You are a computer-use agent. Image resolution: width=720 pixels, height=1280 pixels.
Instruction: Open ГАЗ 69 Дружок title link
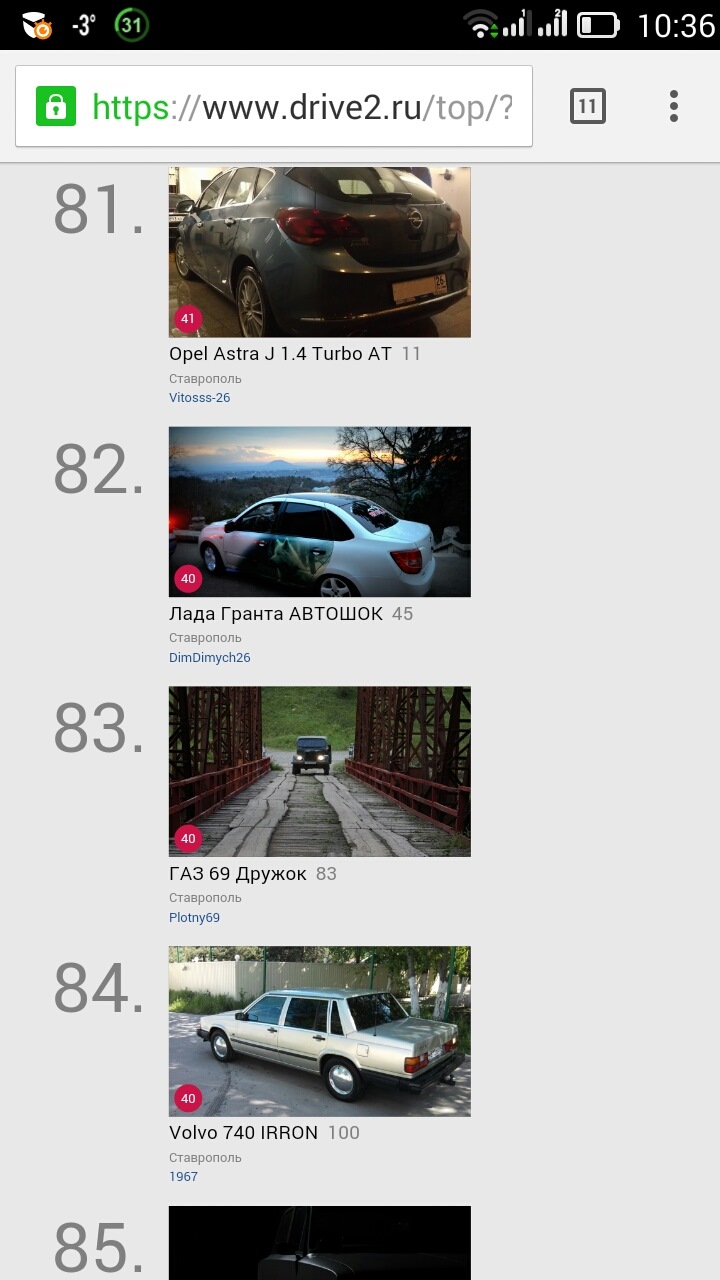pos(238,874)
